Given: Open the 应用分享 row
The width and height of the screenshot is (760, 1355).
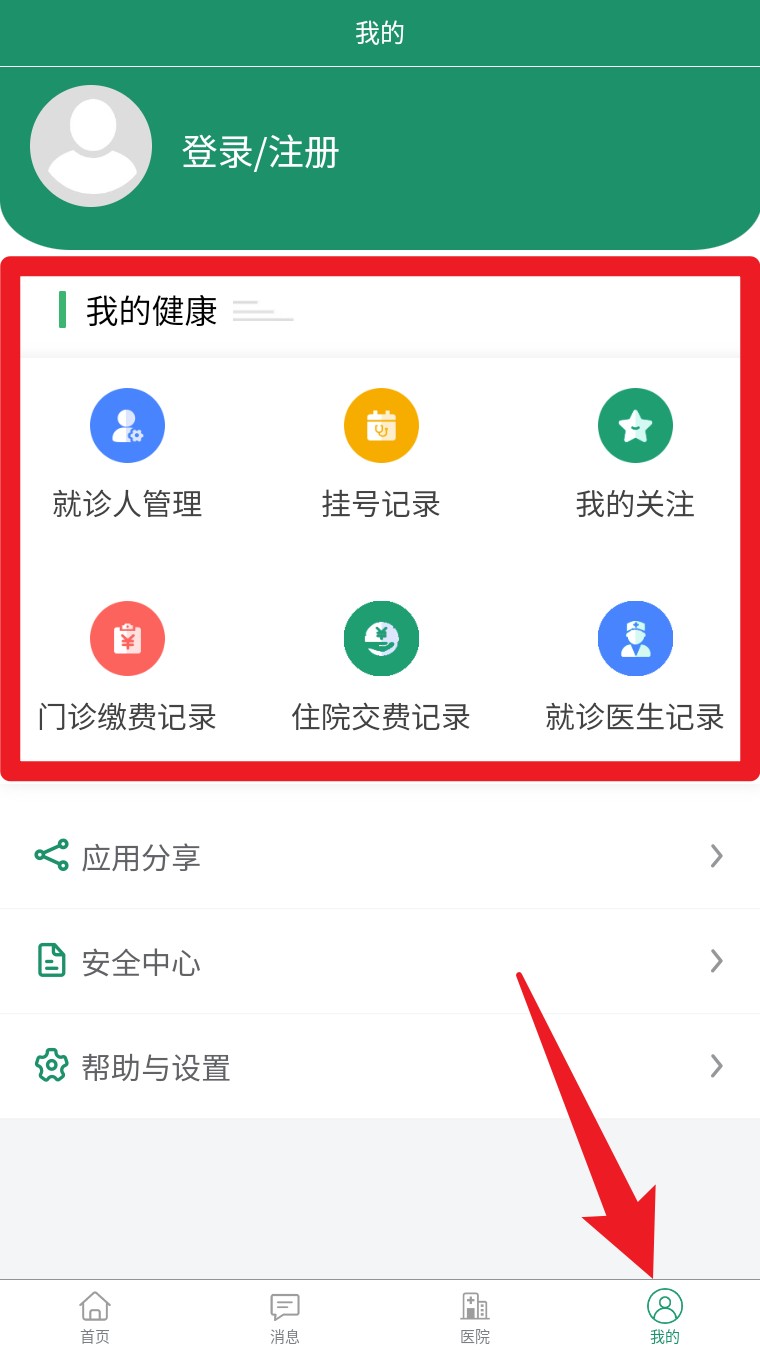Looking at the screenshot, I should coord(380,857).
